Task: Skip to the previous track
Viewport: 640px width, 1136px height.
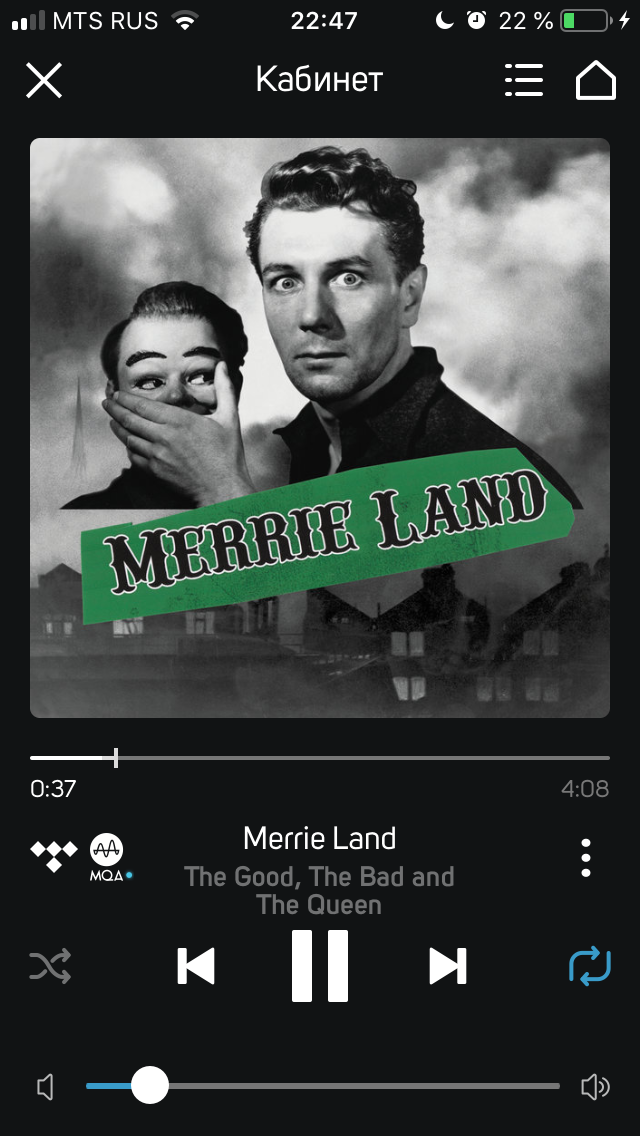Action: 196,966
